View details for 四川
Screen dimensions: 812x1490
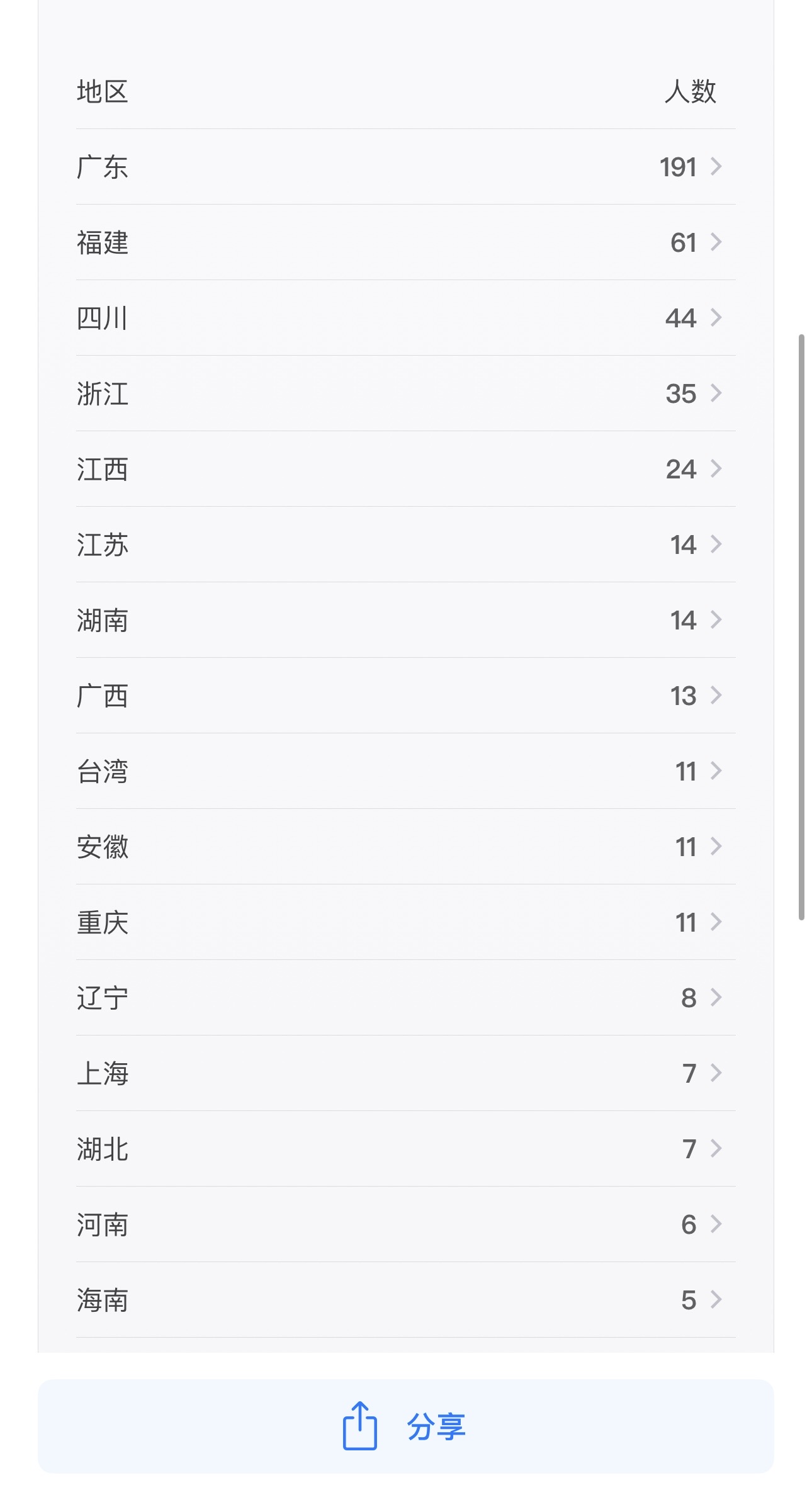coord(405,318)
